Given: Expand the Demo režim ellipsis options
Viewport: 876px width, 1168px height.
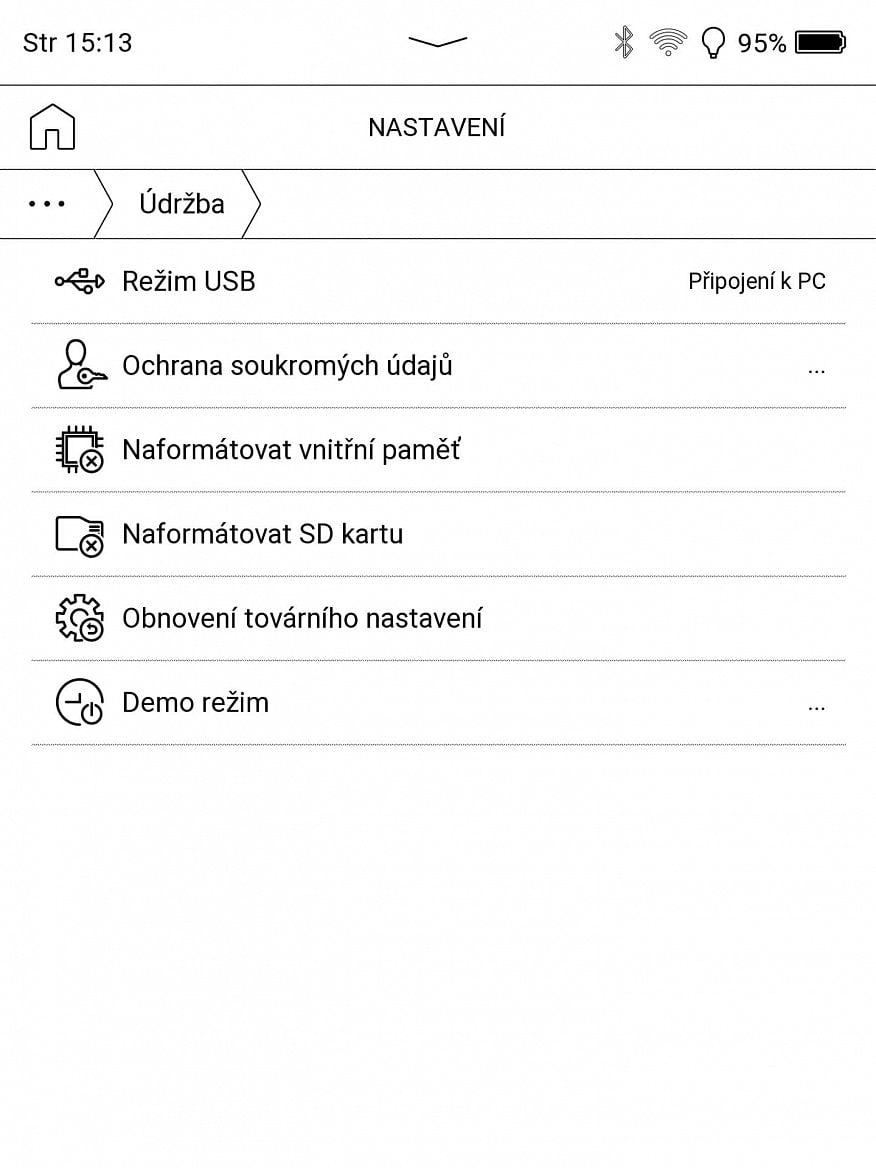Looking at the screenshot, I should click(817, 708).
